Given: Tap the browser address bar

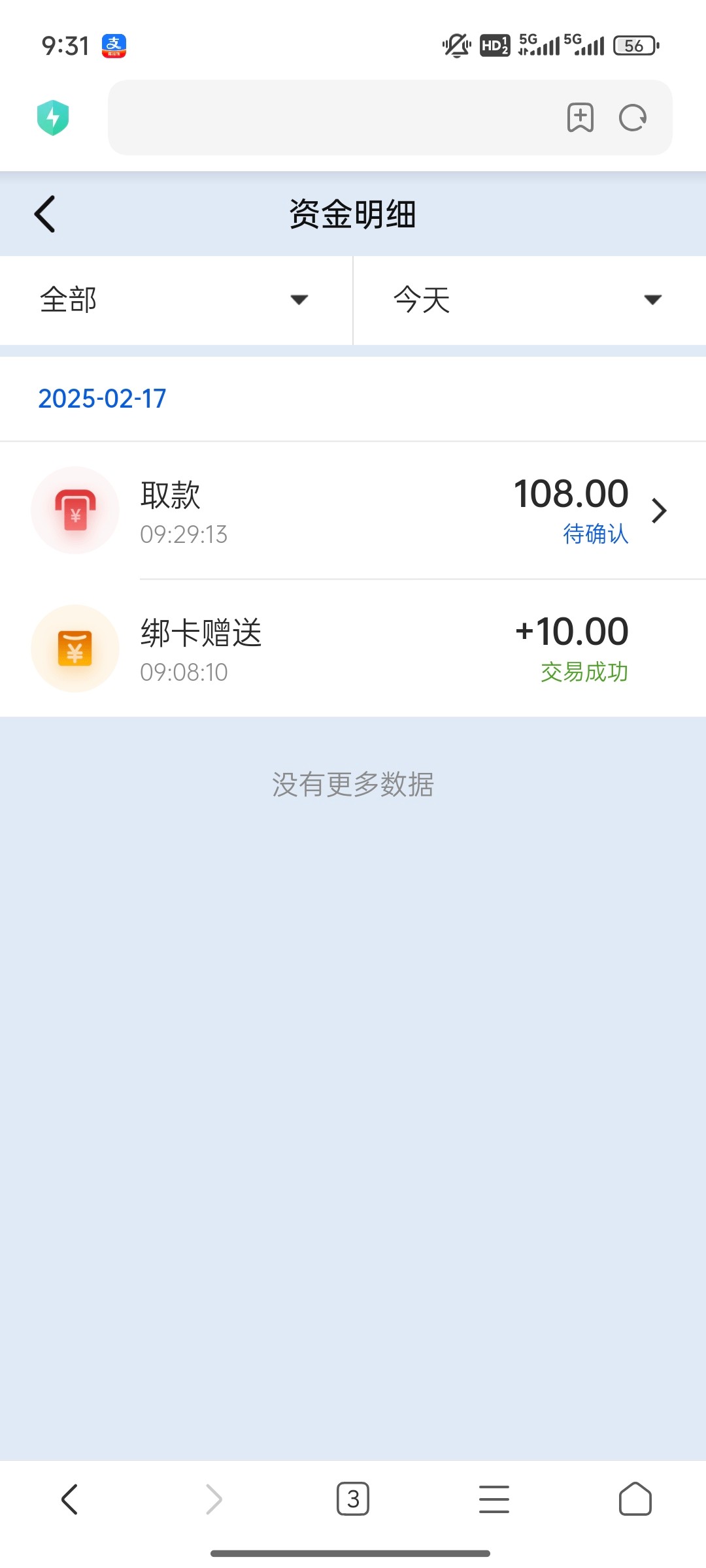Looking at the screenshot, I should [x=333, y=118].
